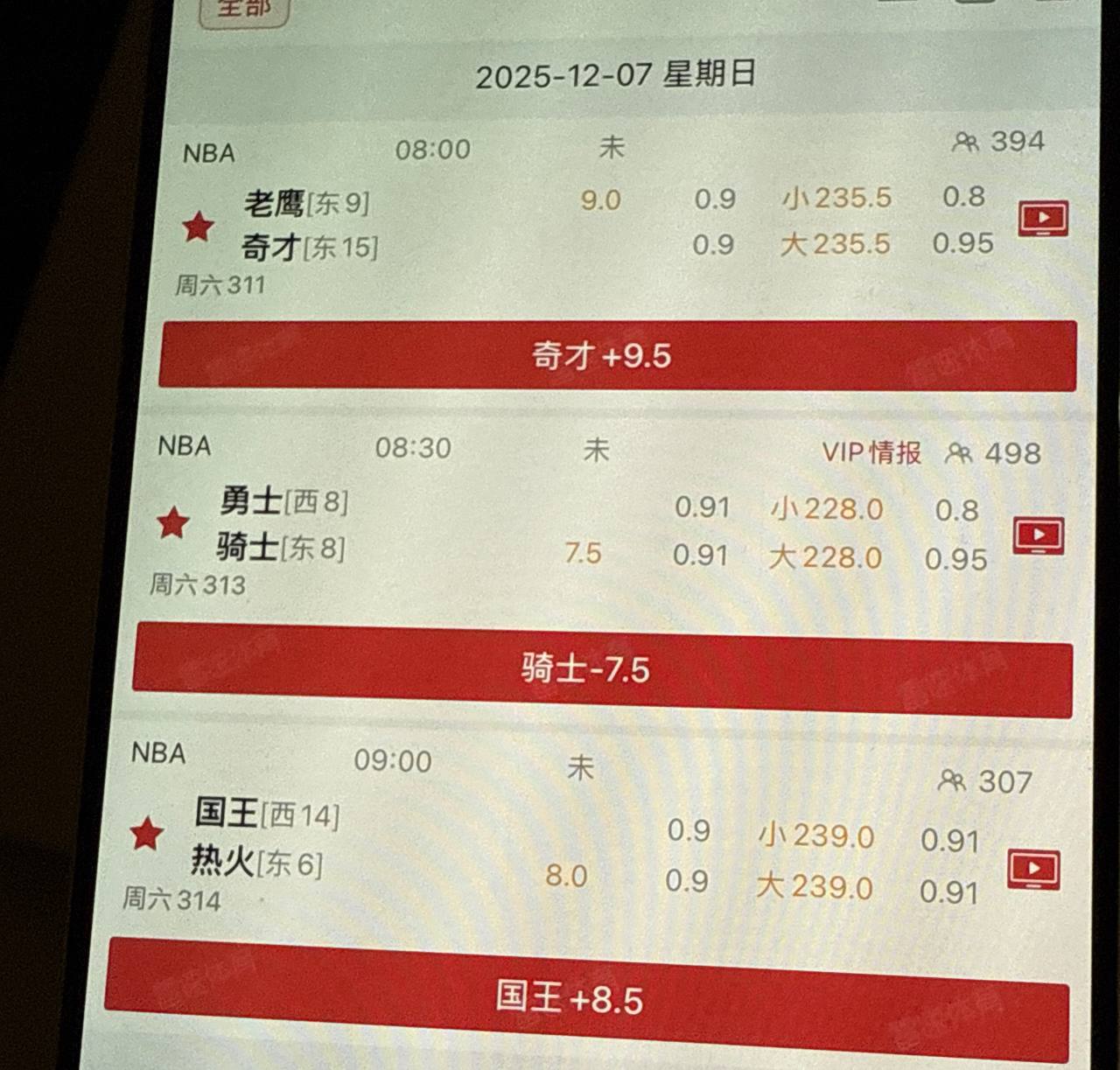Screen dimensions: 1120x1070
Task: Favorite the 老鹰 vs 奇才 match star
Action: pos(198,227)
